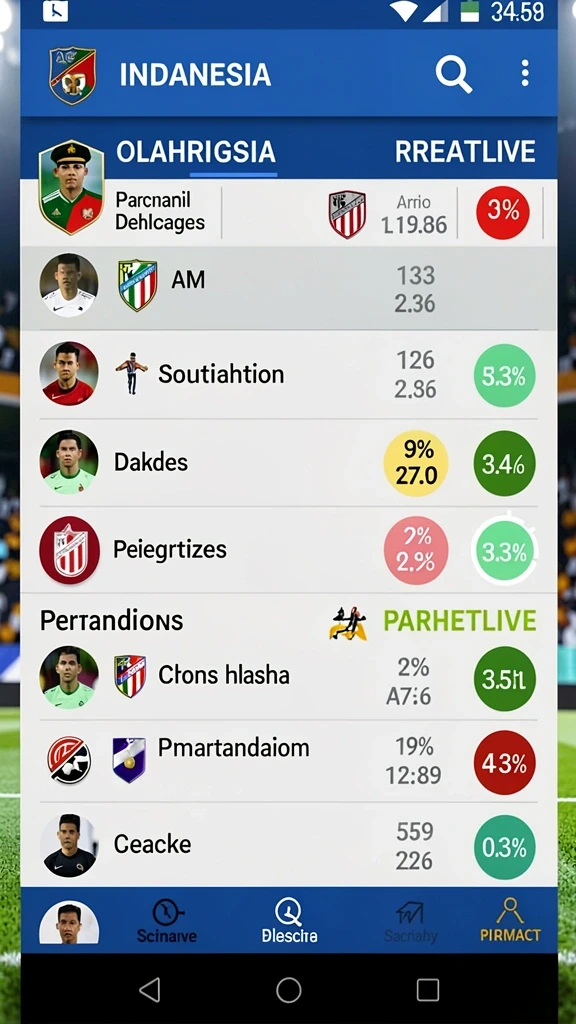This screenshot has height=1024, width=576.
Task: Switch to the Sacnaby bottom tab
Action: pyautogui.click(x=410, y=921)
